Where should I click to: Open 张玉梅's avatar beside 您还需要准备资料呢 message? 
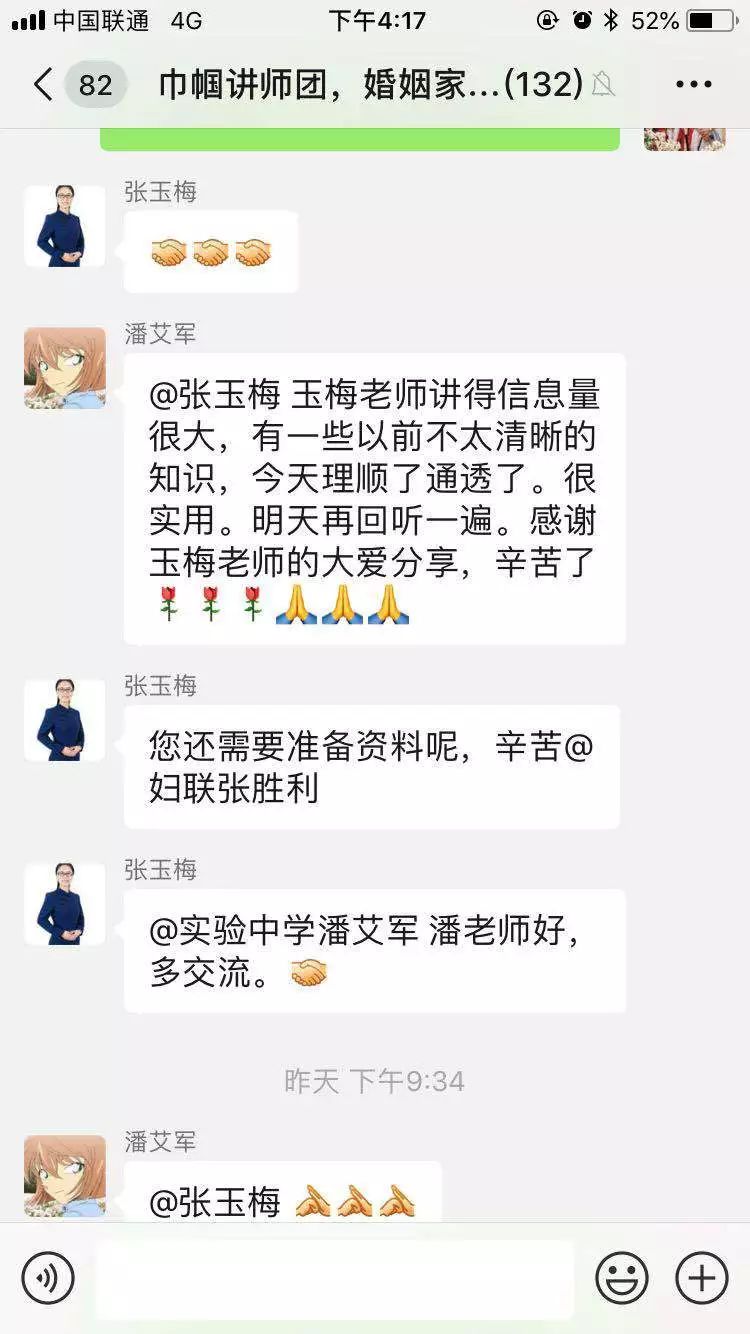[64, 720]
